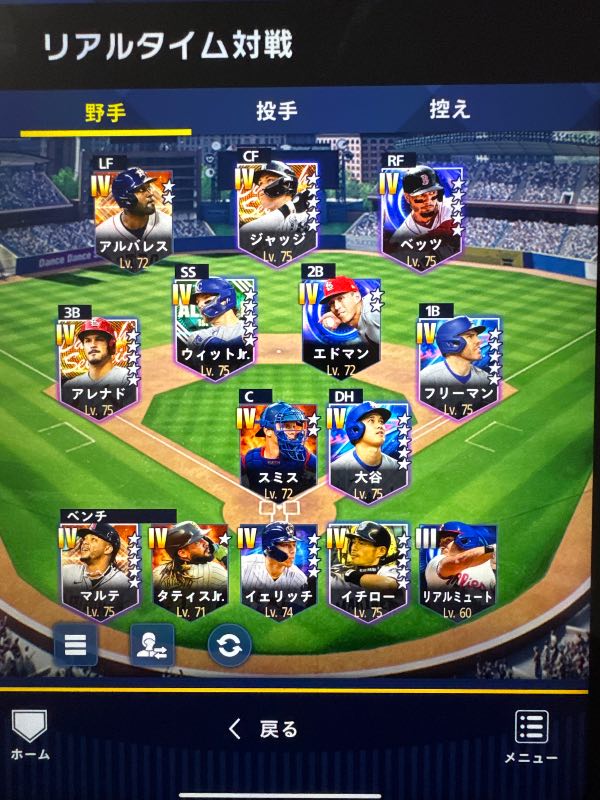This screenshot has height=800, width=600.
Task: Select bench player イチロー
Action: pos(367,567)
